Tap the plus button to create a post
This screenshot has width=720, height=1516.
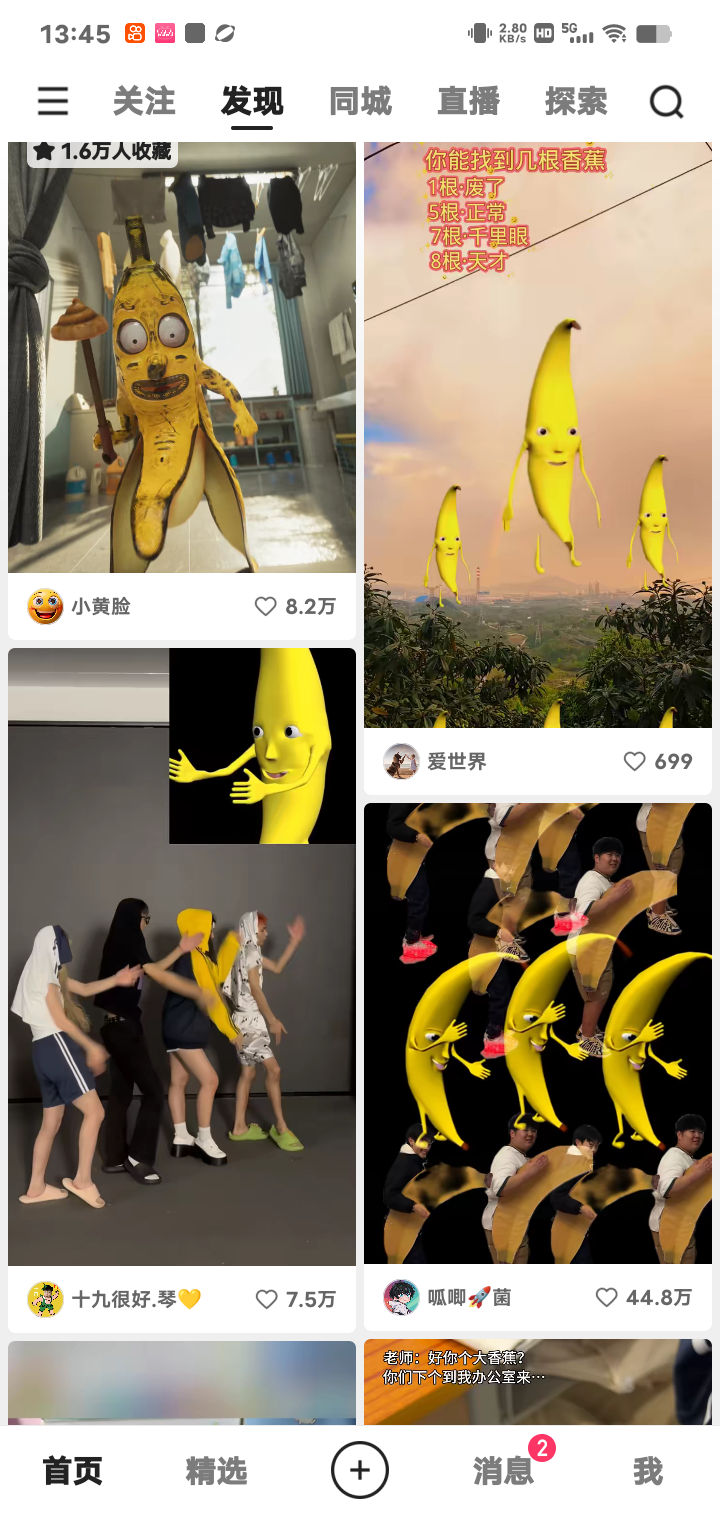coord(360,1470)
